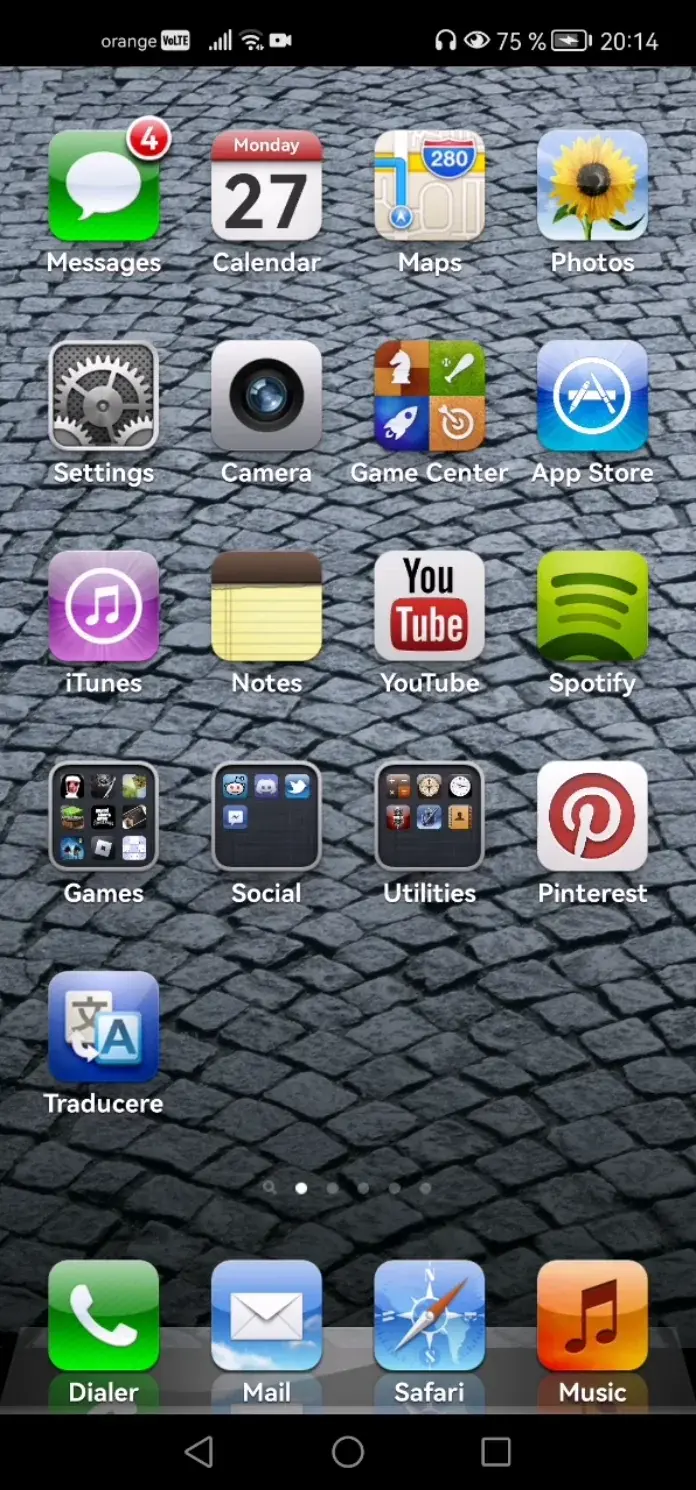Open Spotify
696x1490 pixels.
(x=593, y=606)
